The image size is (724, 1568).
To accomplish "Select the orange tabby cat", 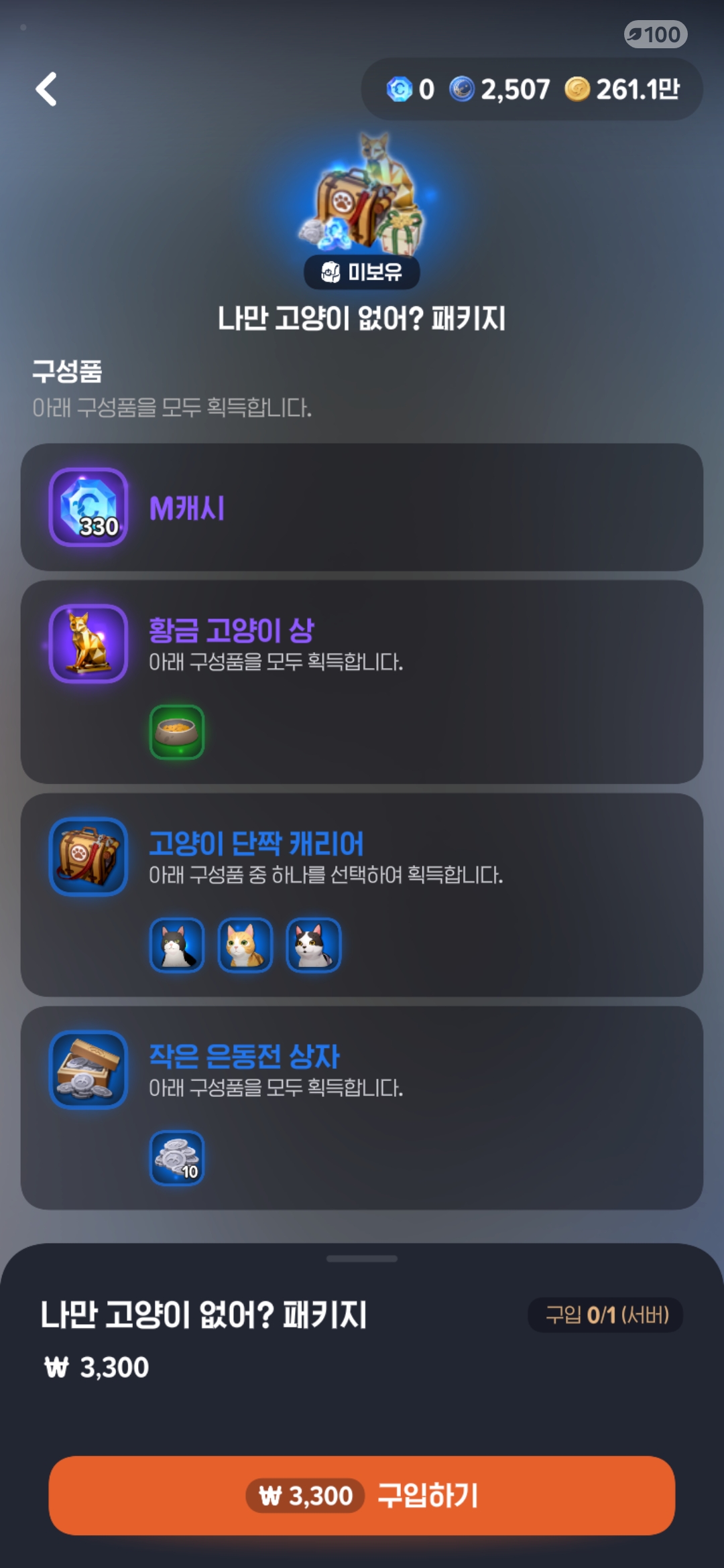I will tap(245, 945).
